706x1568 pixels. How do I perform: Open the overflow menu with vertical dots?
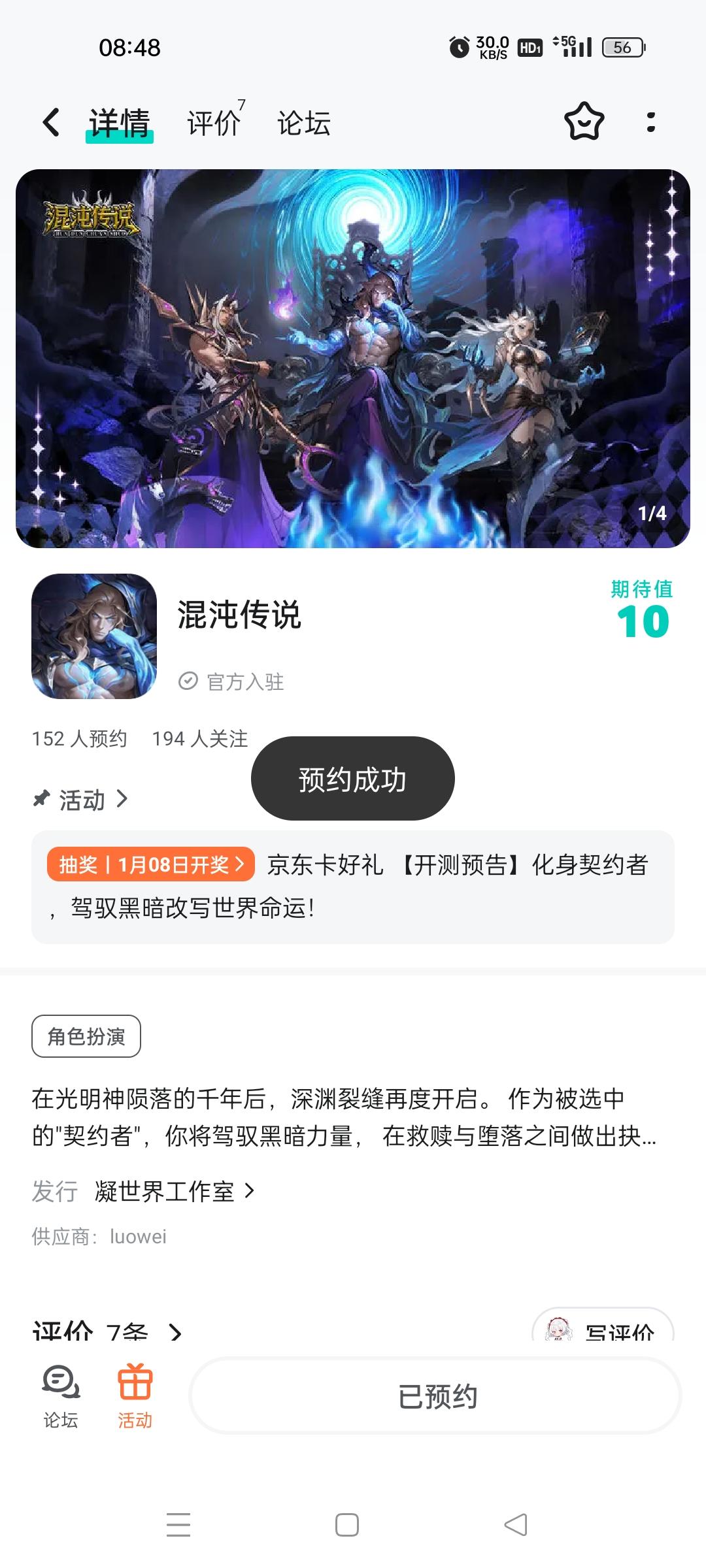pyautogui.click(x=650, y=122)
